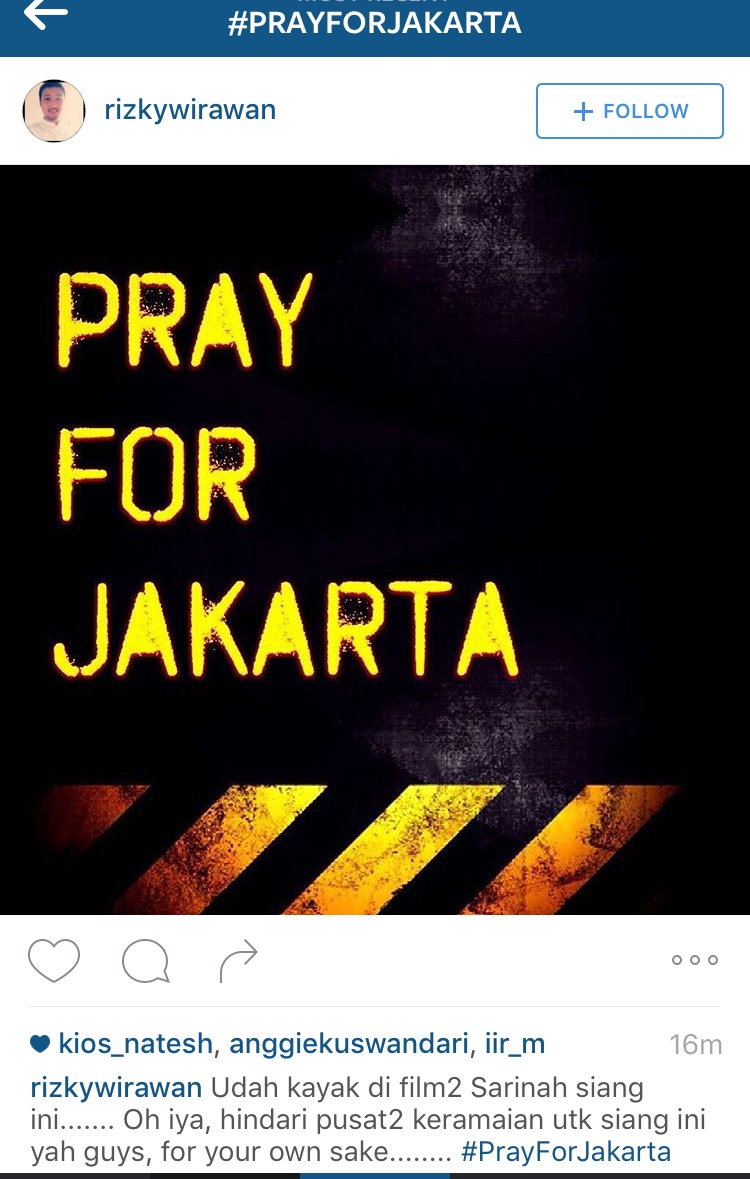Image resolution: width=750 pixels, height=1179 pixels.
Task: Open rizkywirawan username in post header
Action: 190,110
